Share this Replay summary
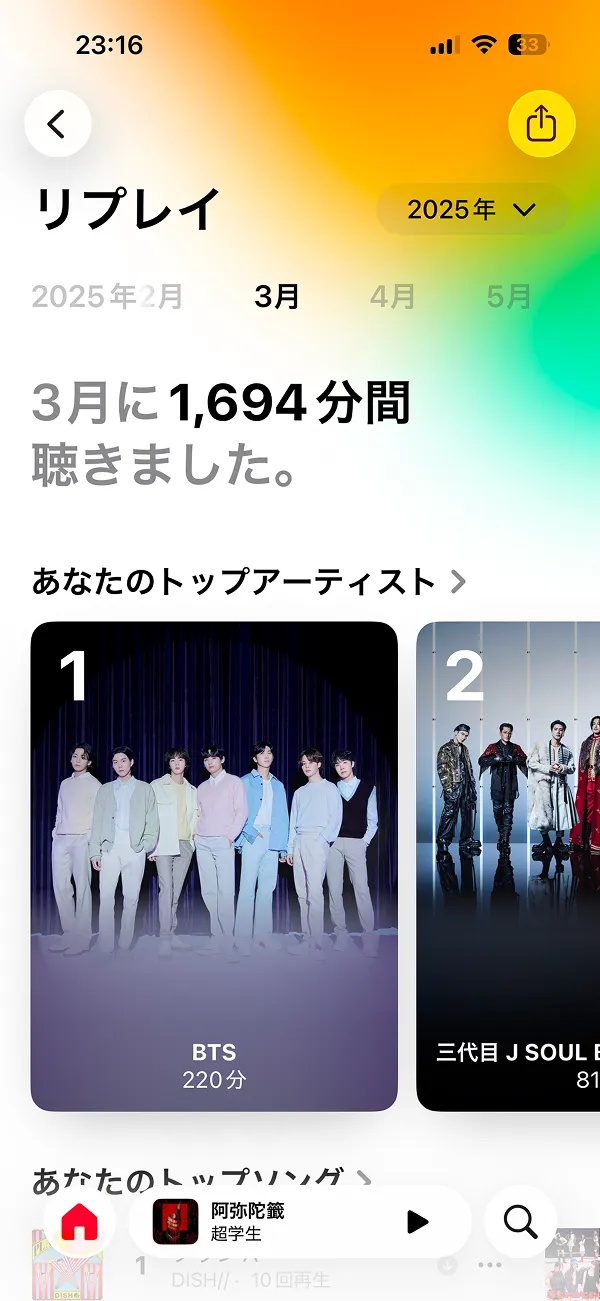 541,124
